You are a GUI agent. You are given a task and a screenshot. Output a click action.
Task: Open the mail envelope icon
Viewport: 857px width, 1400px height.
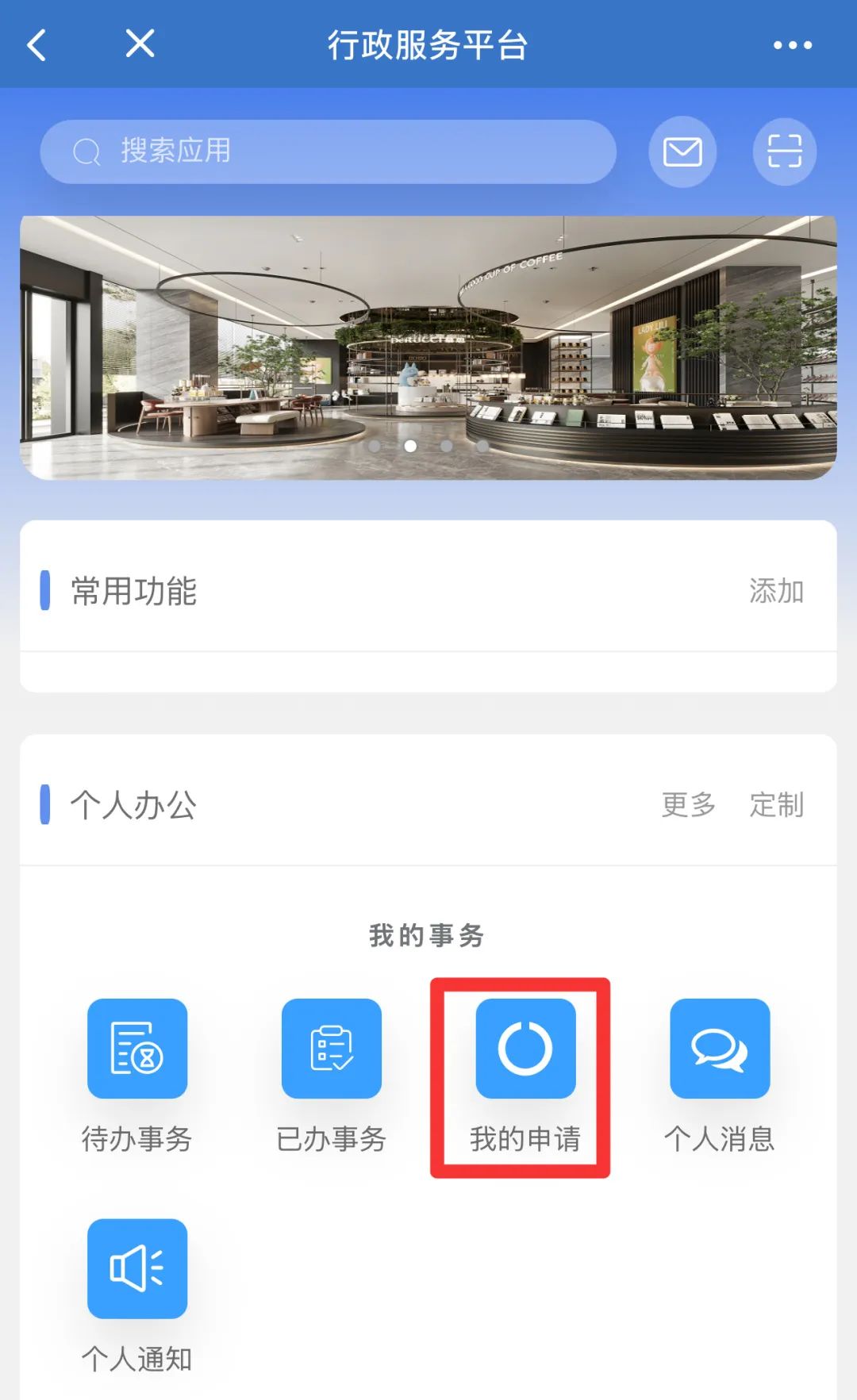[682, 152]
